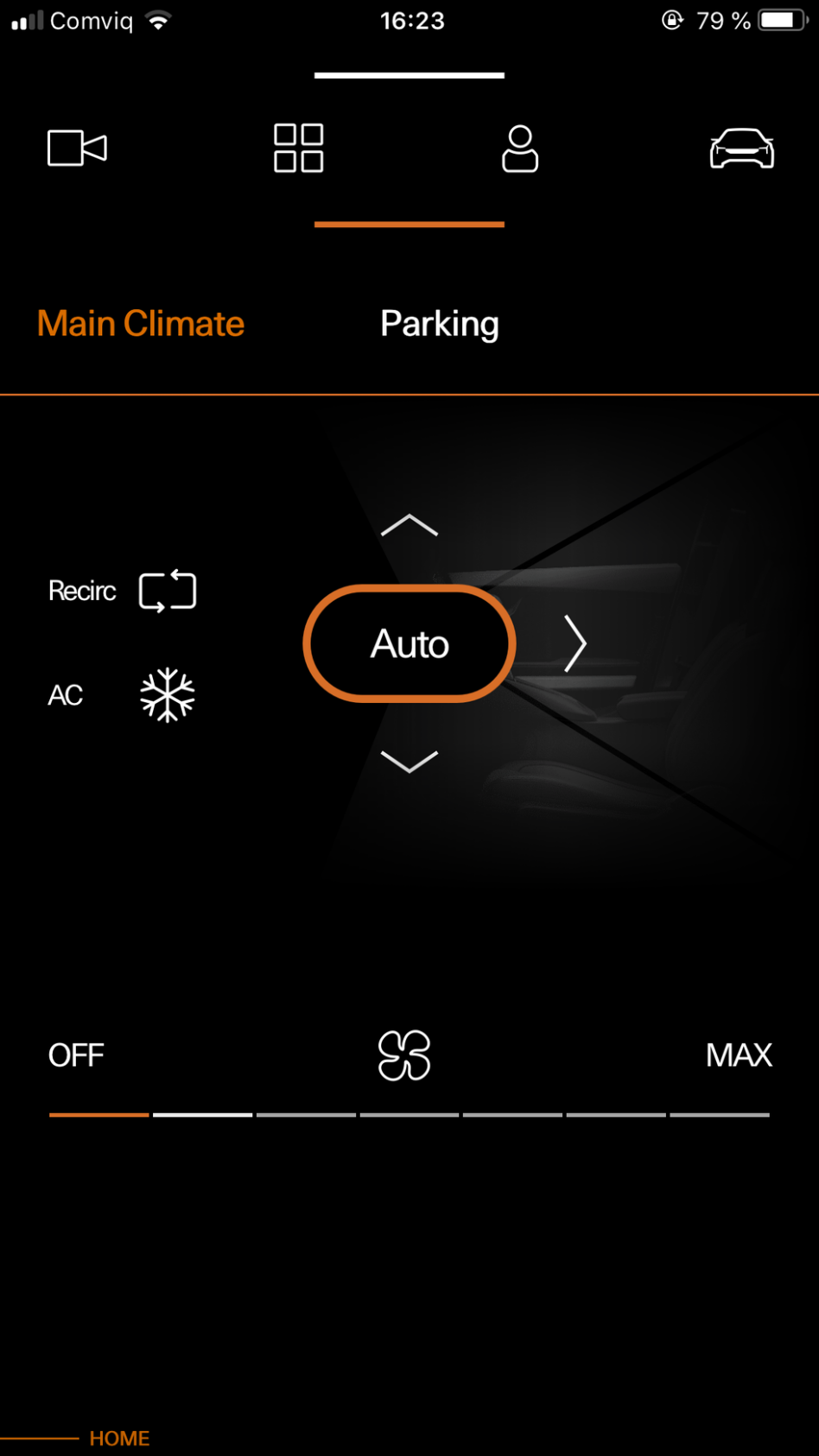Screen dimensions: 819x1456
Task: Toggle the Recirc air recirculation
Action: (x=167, y=592)
